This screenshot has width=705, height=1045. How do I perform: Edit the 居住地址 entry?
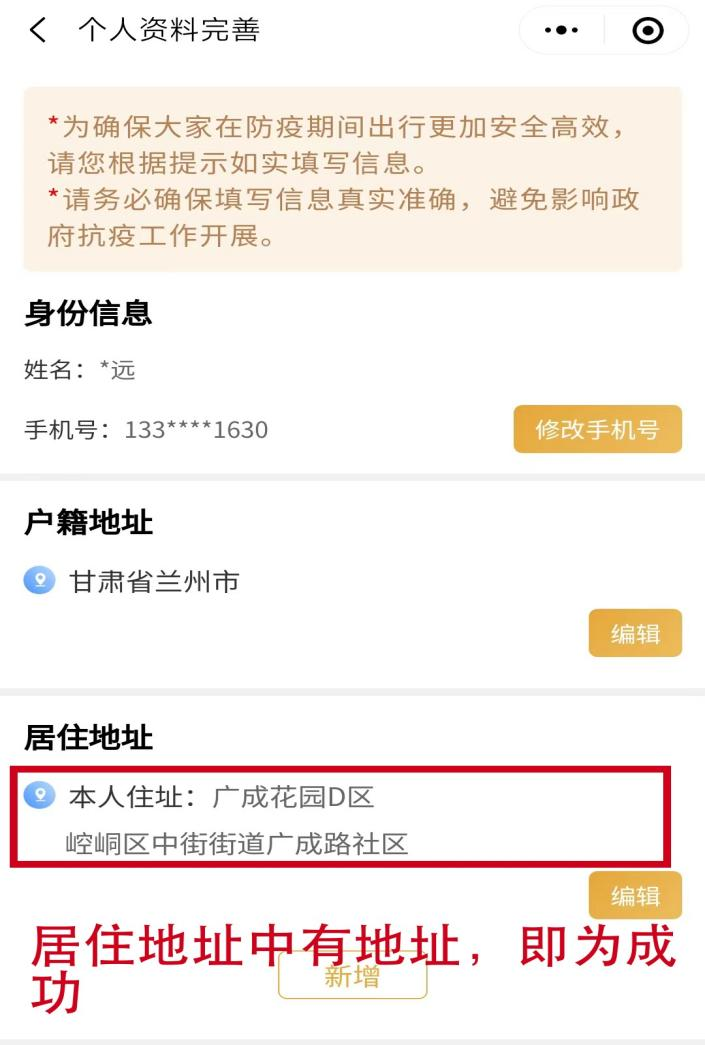click(635, 895)
